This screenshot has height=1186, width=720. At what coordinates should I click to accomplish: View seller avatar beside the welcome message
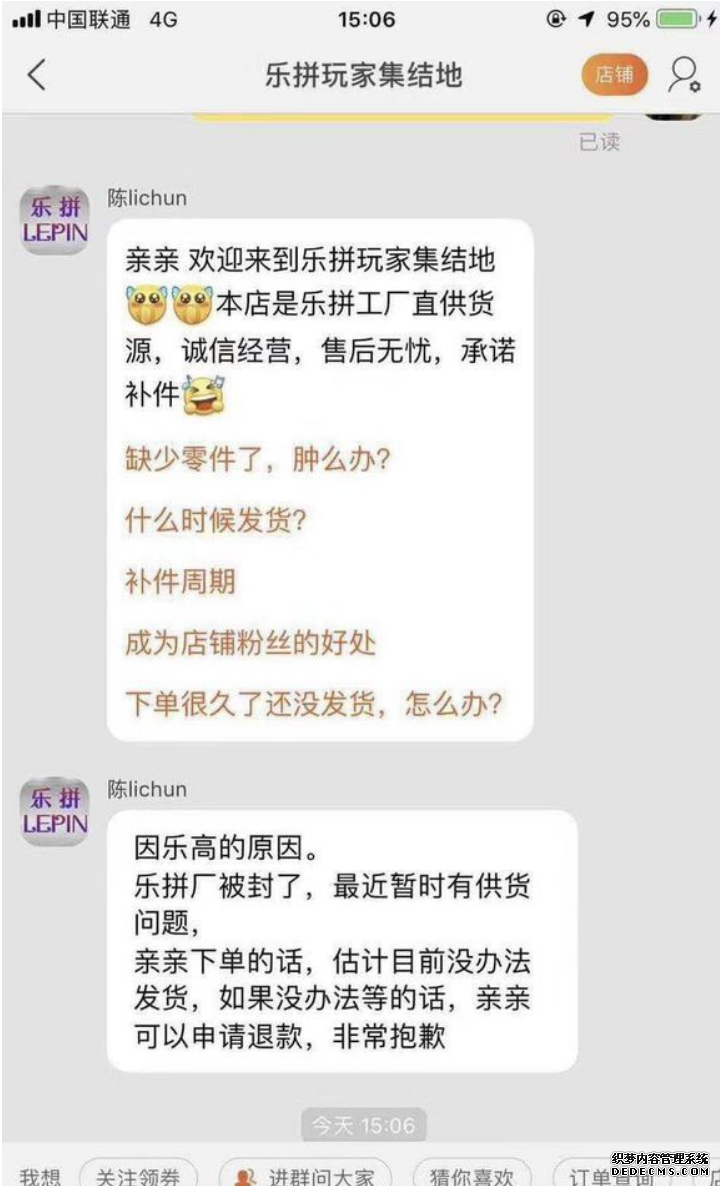(55, 220)
